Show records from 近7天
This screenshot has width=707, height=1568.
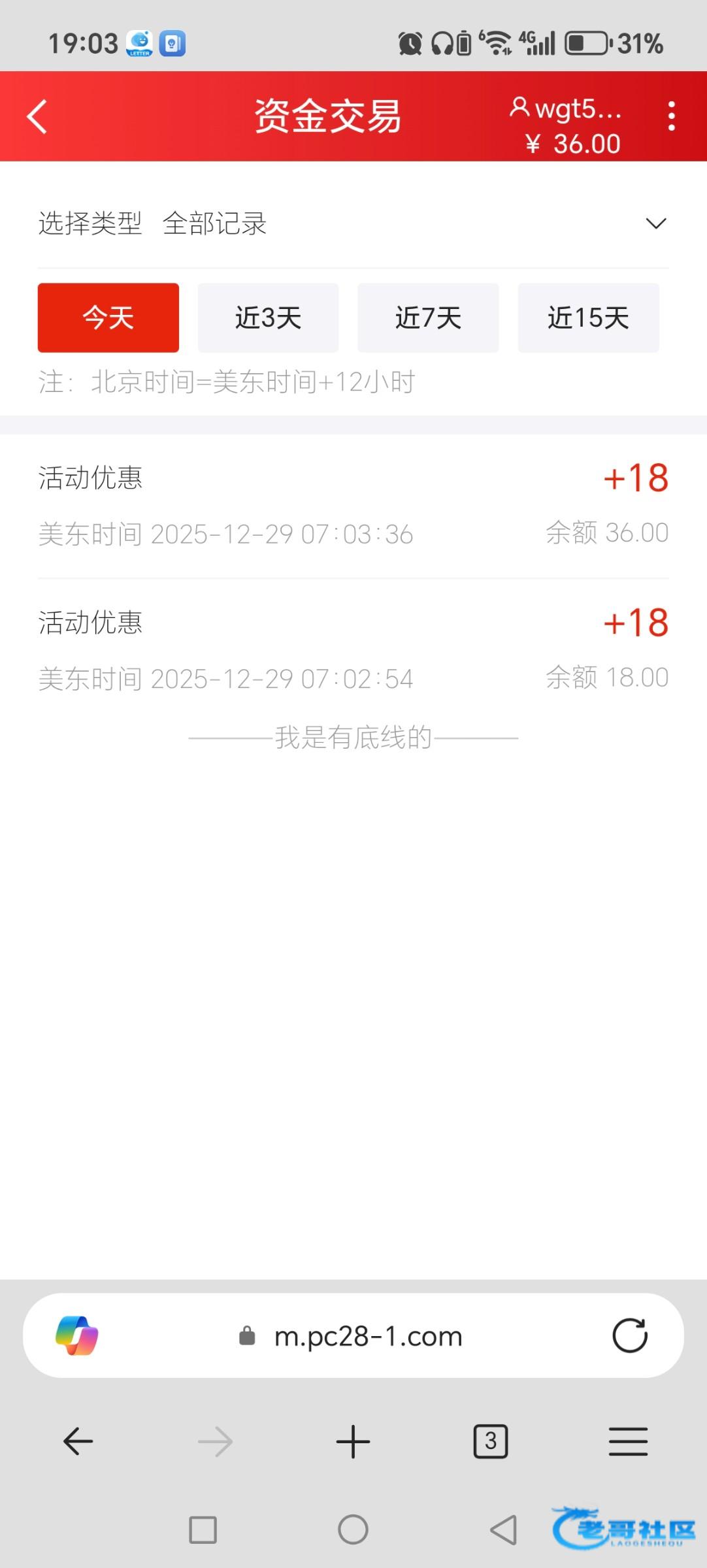pyautogui.click(x=428, y=318)
